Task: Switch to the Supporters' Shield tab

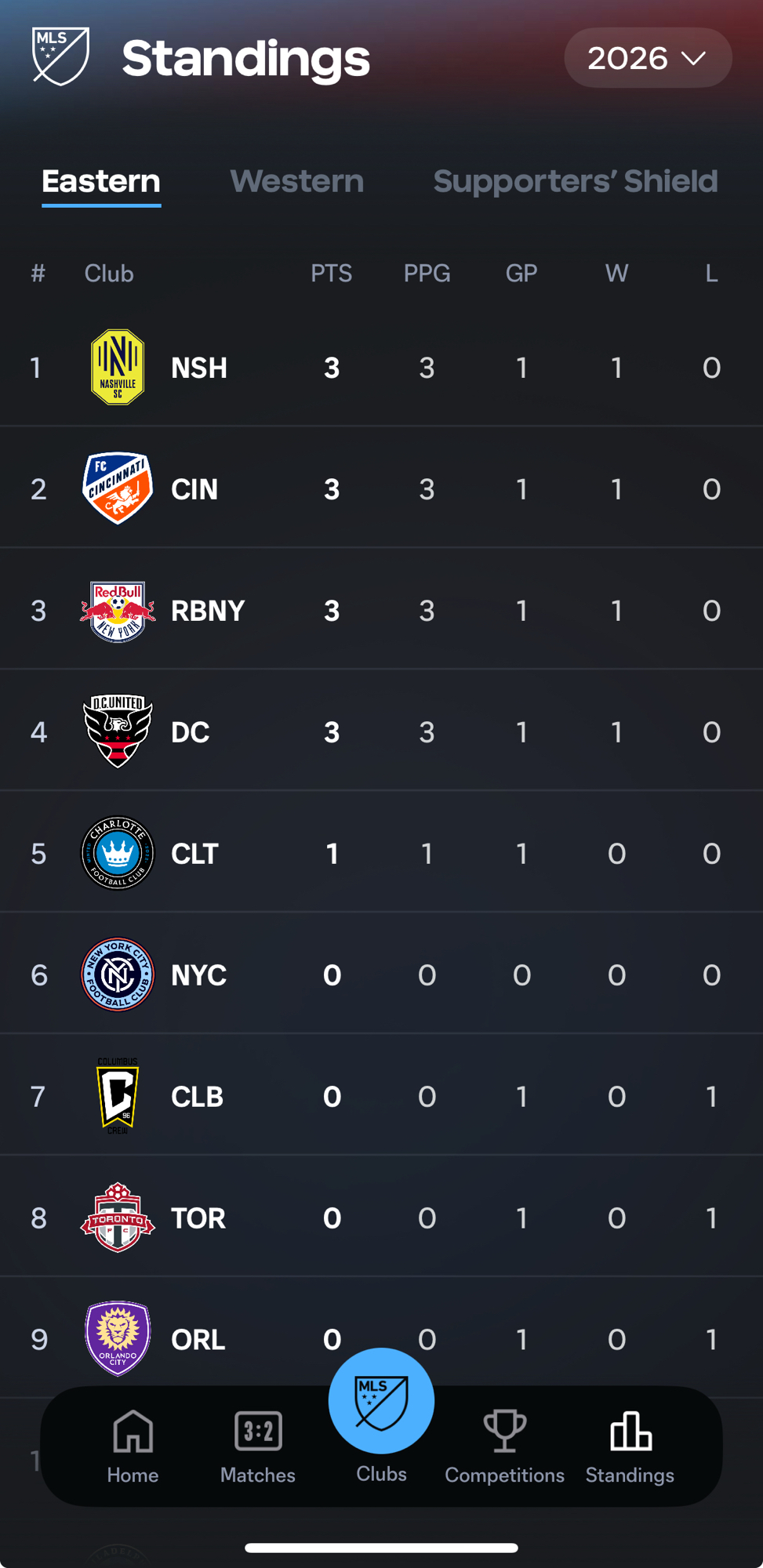Action: tap(575, 182)
